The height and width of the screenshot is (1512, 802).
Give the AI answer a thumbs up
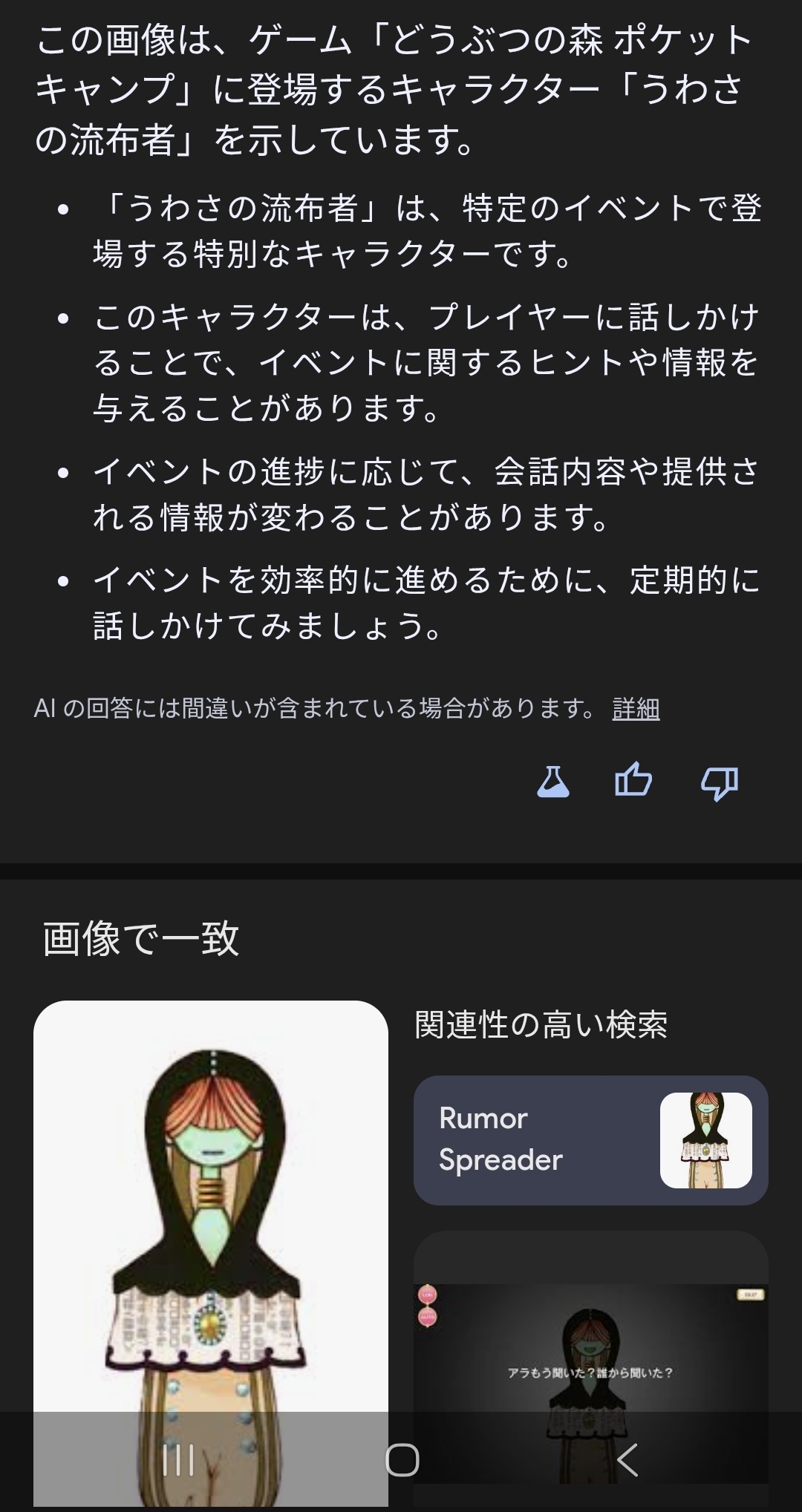633,780
